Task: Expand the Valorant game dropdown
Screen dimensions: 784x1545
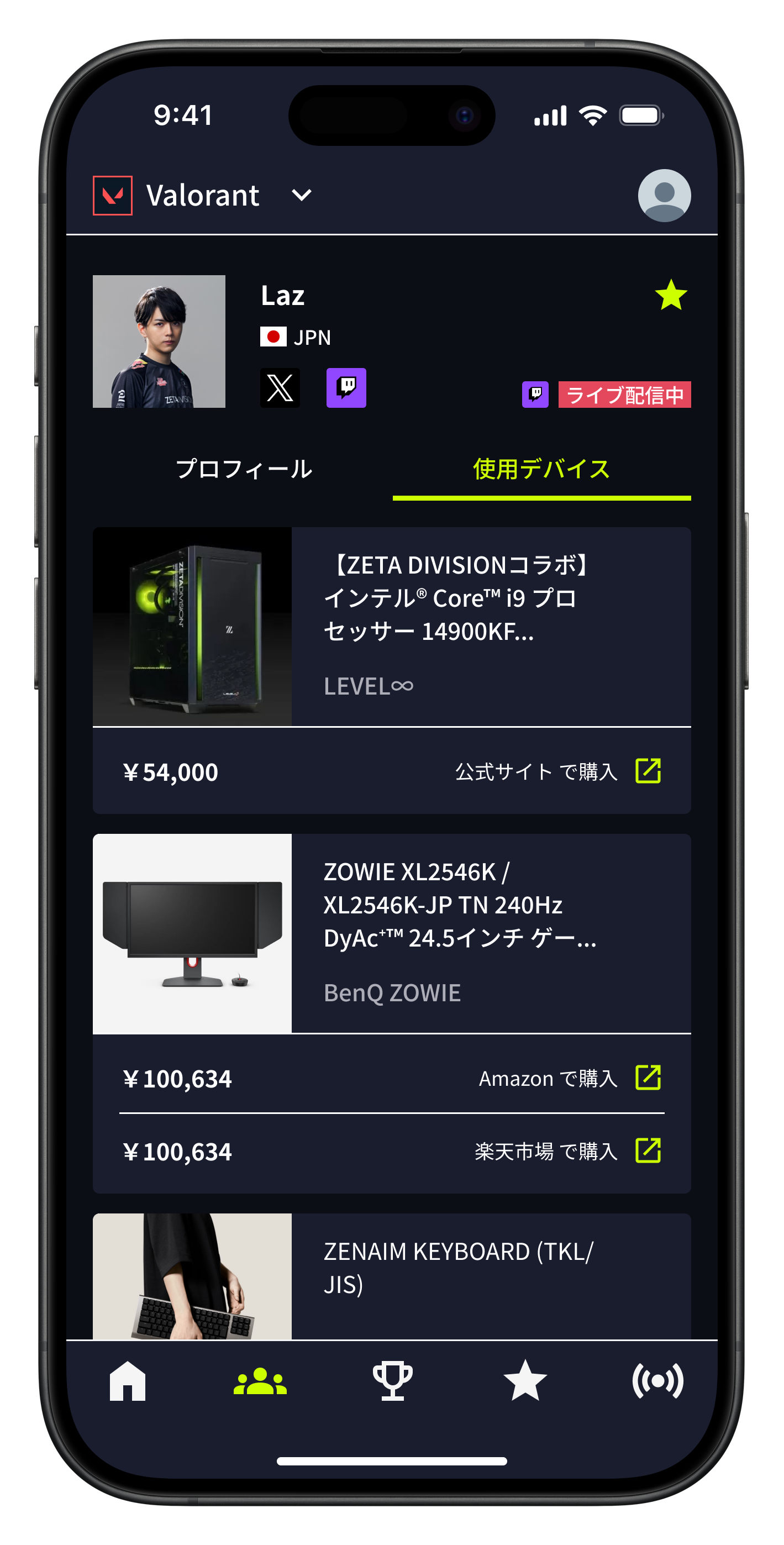Action: pyautogui.click(x=301, y=195)
